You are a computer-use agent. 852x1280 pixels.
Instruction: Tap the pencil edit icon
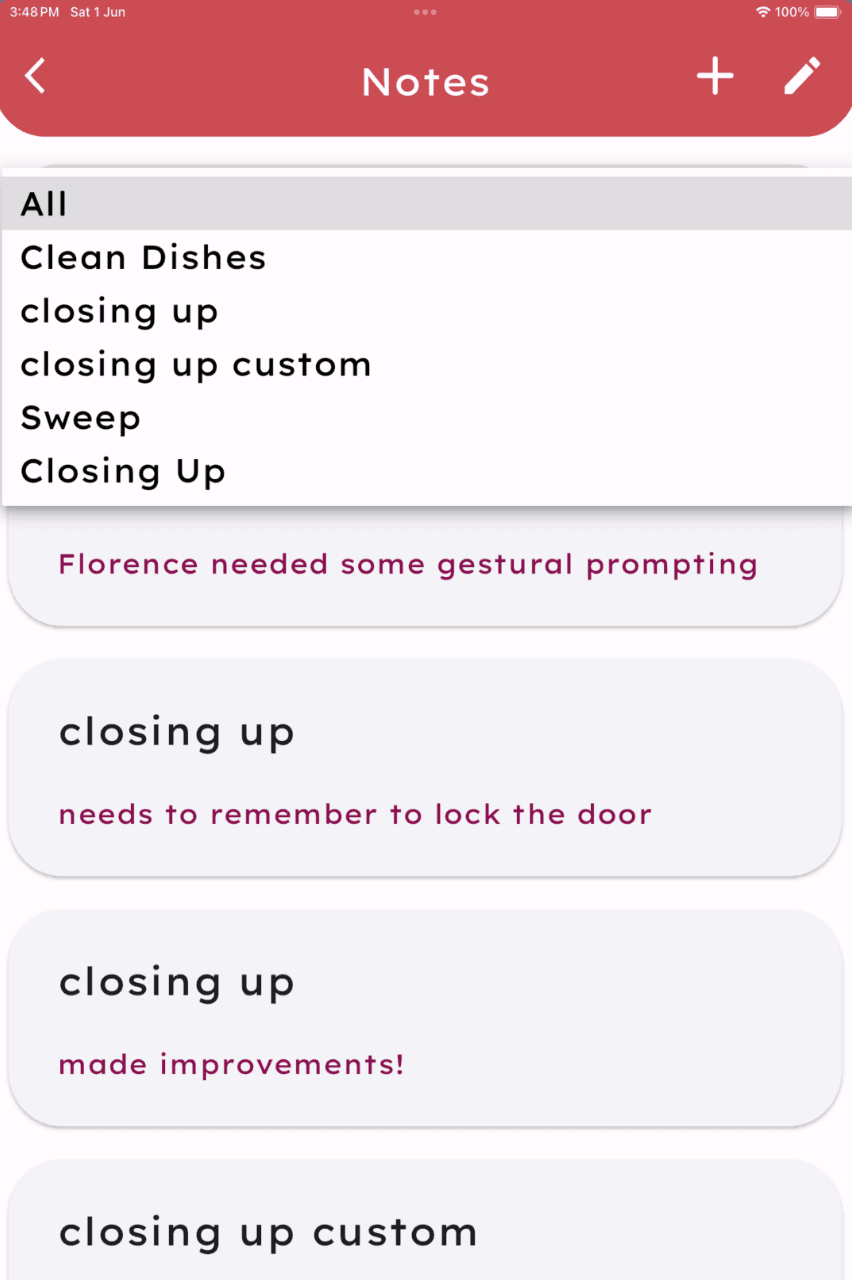(802, 76)
